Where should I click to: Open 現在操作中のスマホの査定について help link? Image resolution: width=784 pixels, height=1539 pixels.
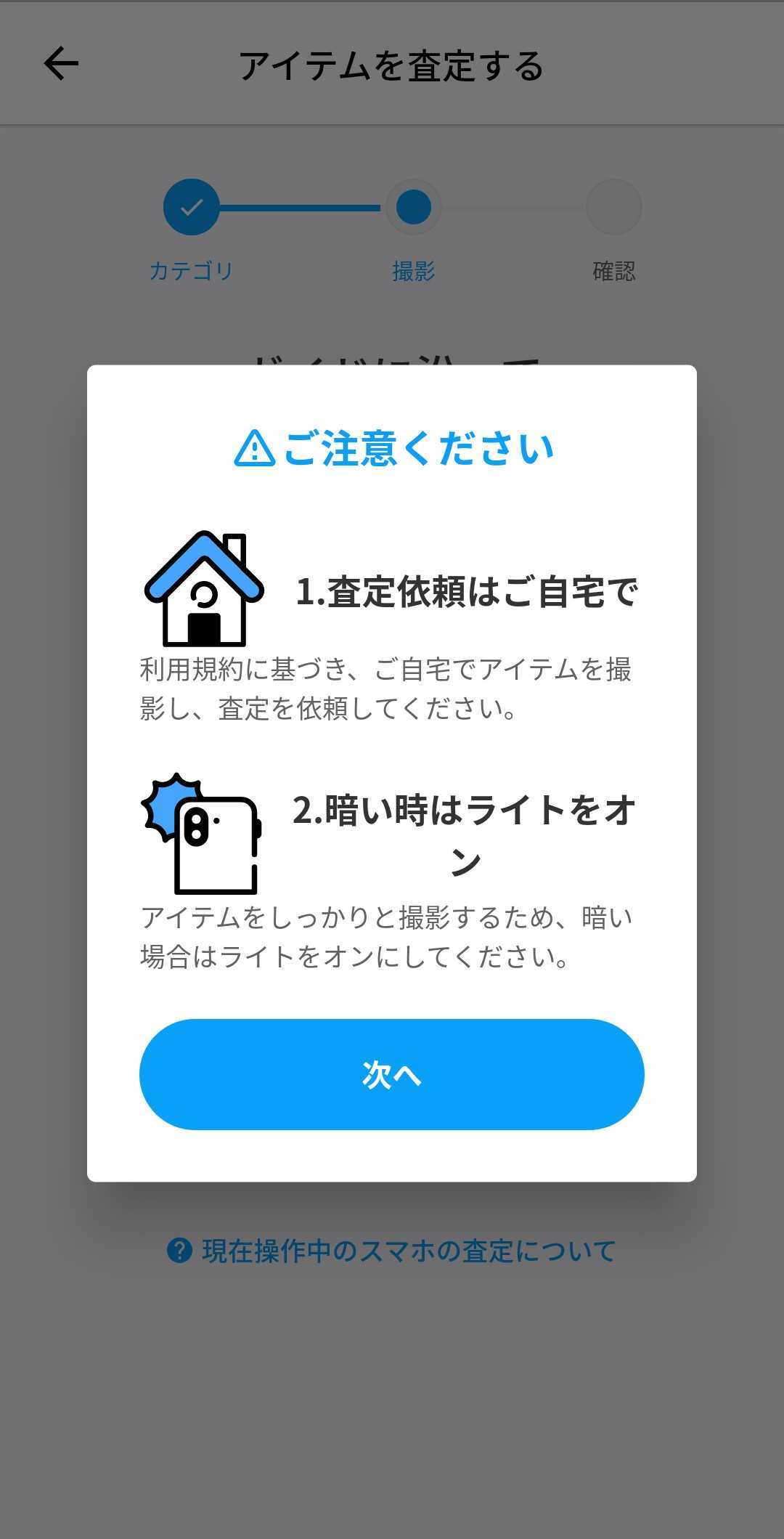coord(392,1251)
